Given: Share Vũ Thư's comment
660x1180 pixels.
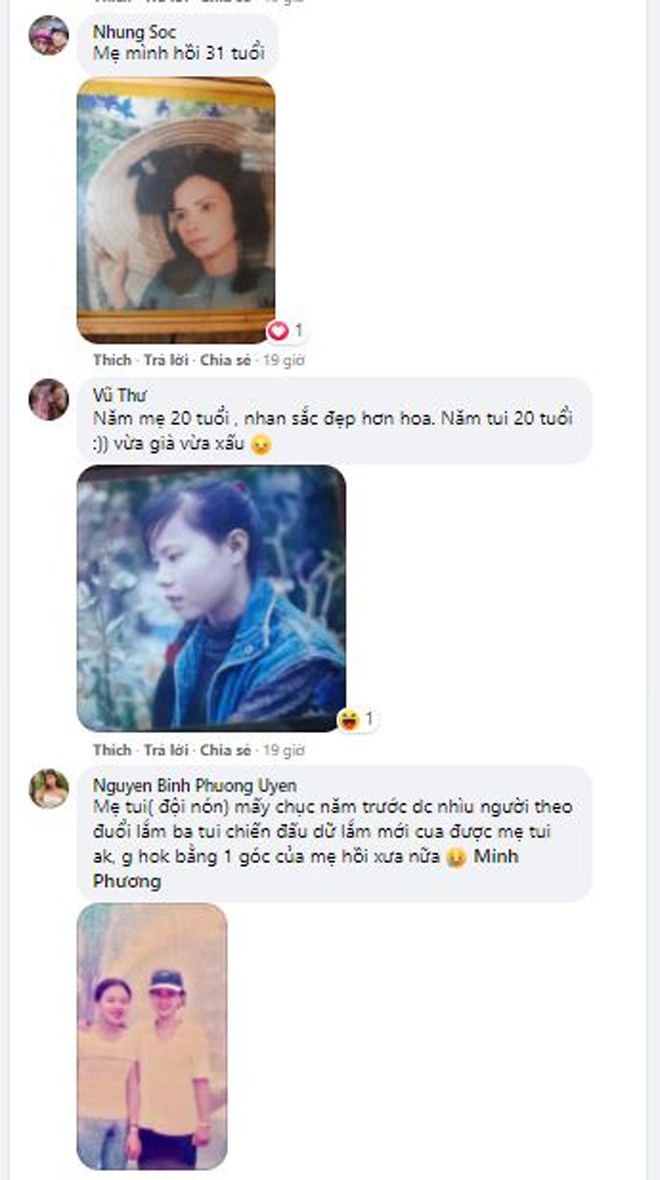Looking at the screenshot, I should point(225,749).
